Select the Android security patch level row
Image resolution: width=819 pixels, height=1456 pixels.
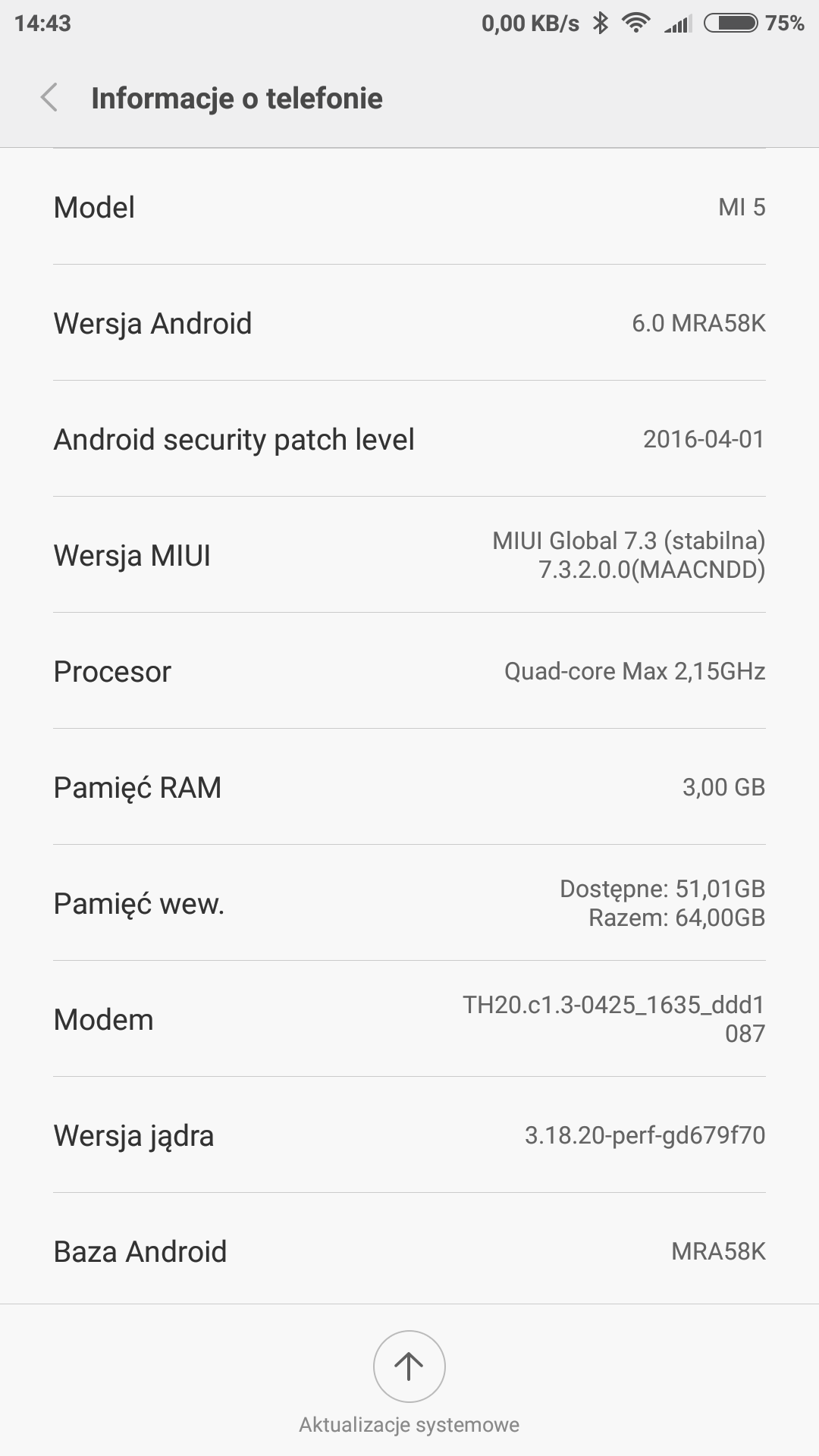click(x=409, y=439)
